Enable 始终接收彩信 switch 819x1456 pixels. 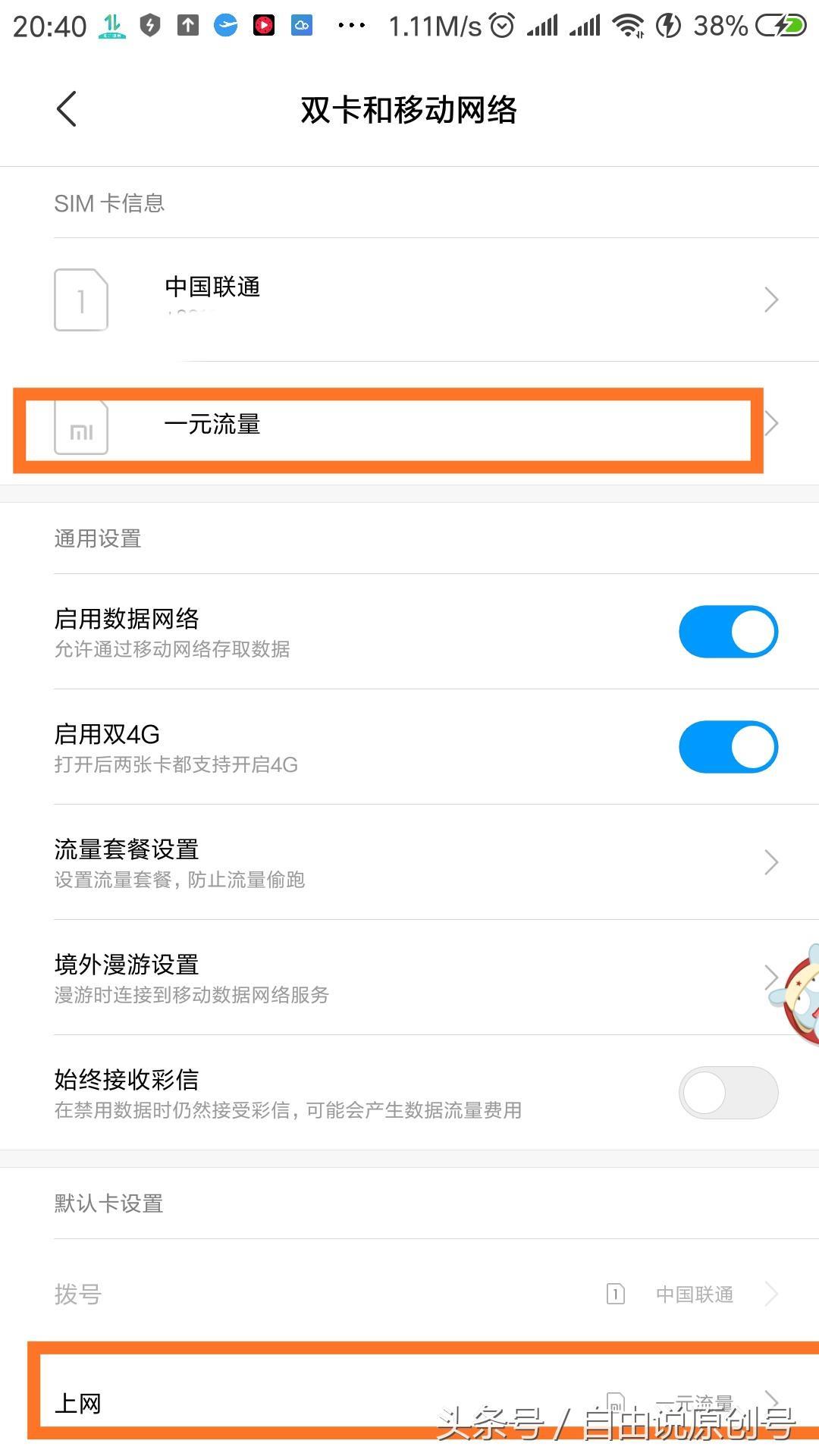pos(728,1092)
